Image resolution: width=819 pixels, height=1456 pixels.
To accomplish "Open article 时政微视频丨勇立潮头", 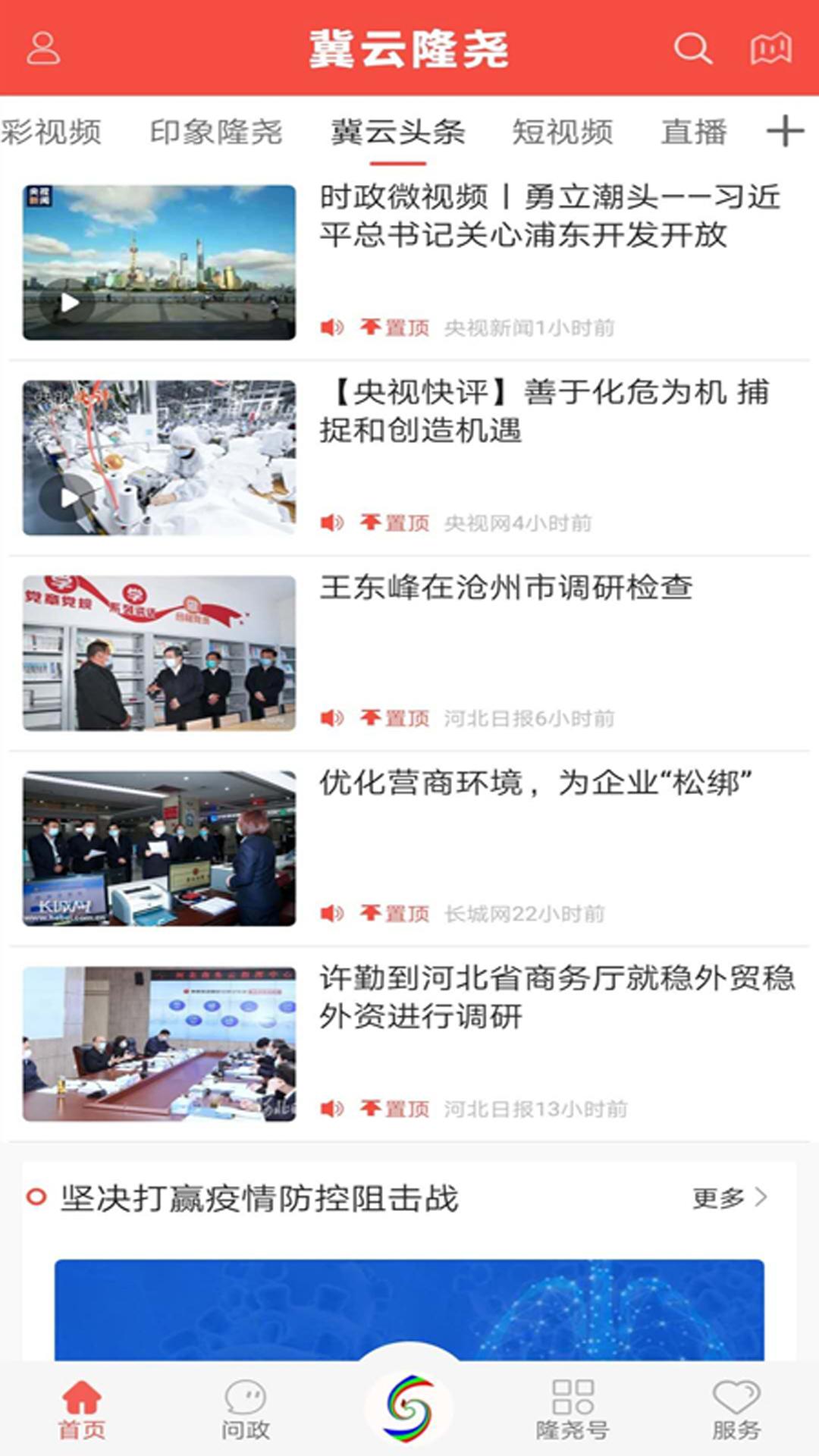I will click(549, 216).
